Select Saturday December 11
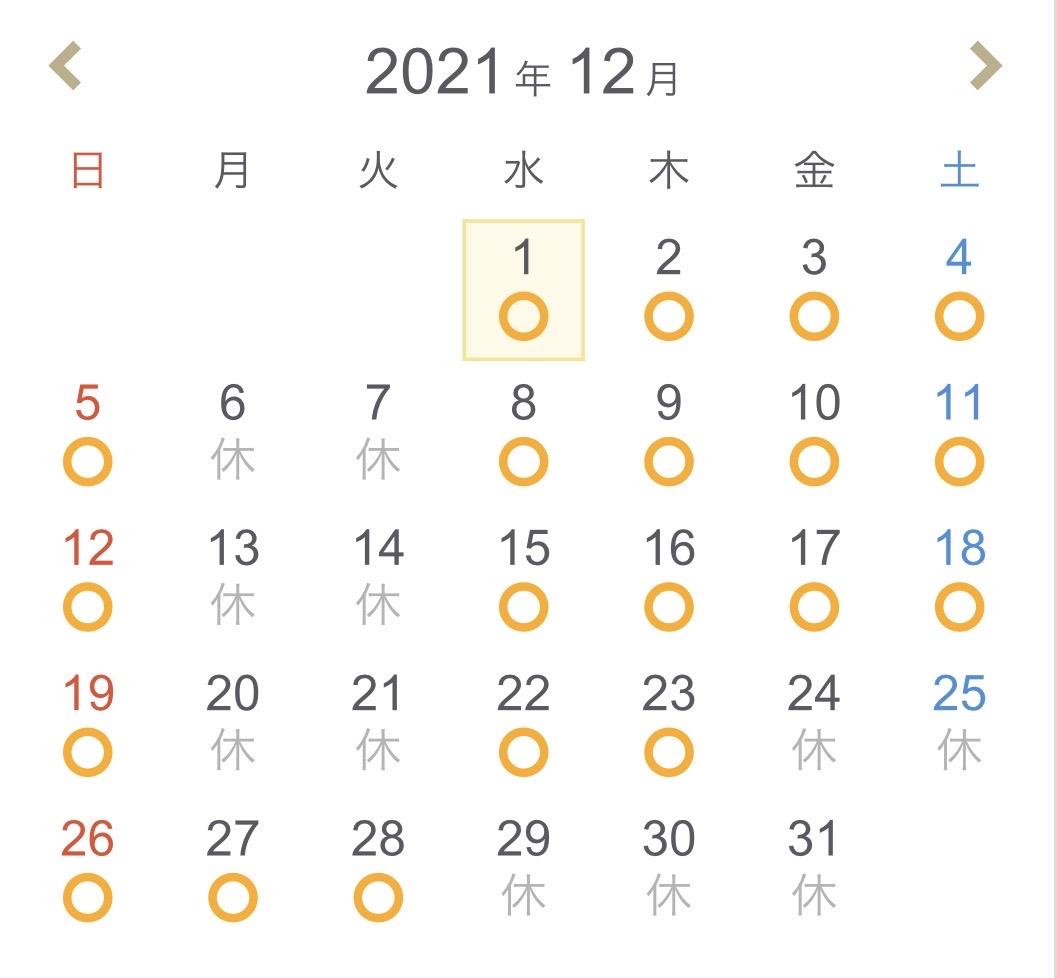 958,435
